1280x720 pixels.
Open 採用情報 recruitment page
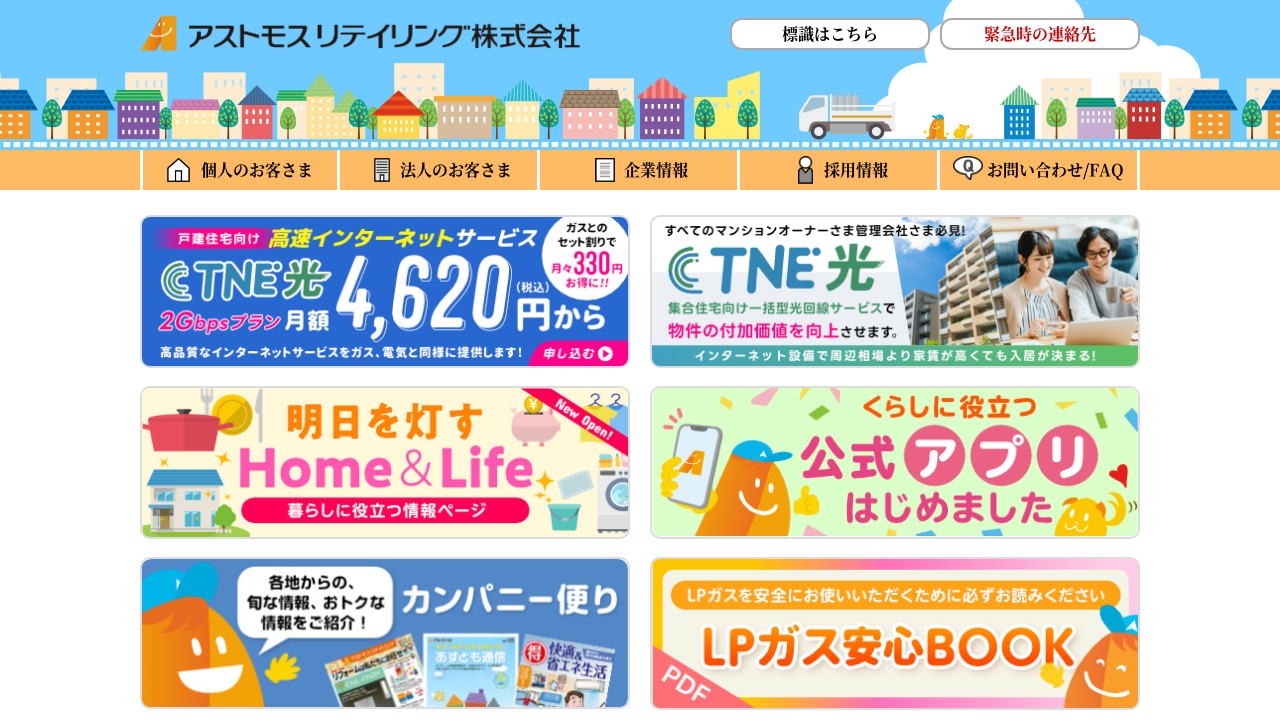(x=838, y=170)
